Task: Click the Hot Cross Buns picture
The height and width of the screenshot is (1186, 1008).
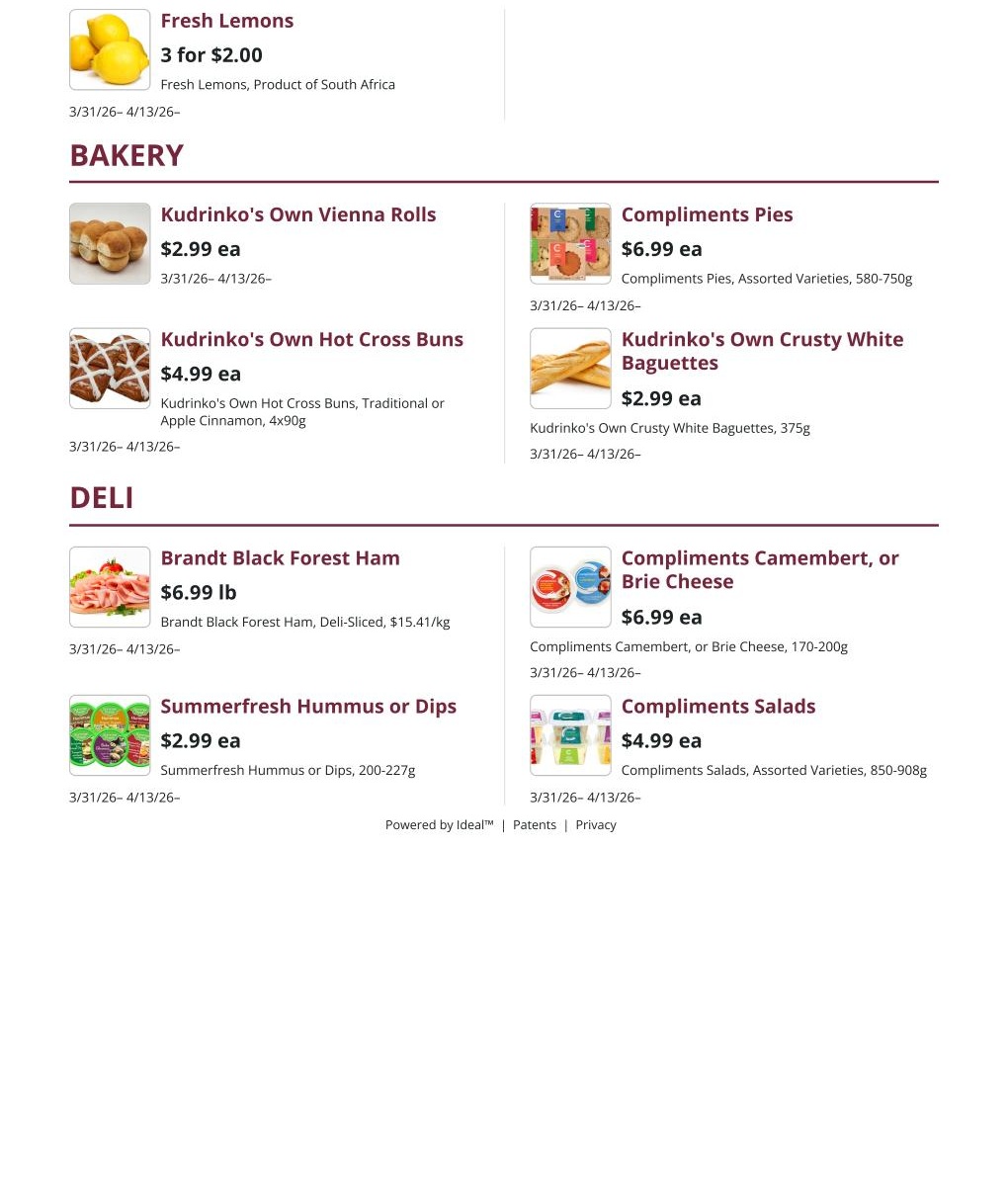Action: click(109, 368)
